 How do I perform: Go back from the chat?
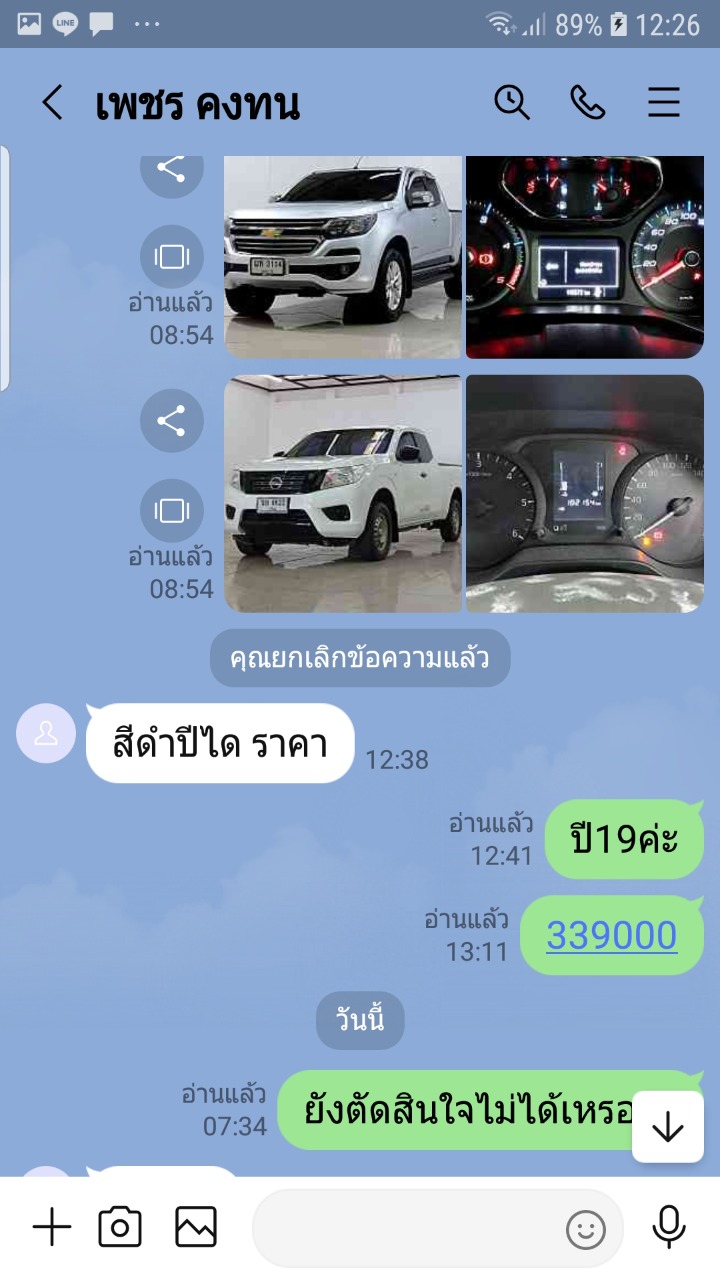tap(52, 103)
